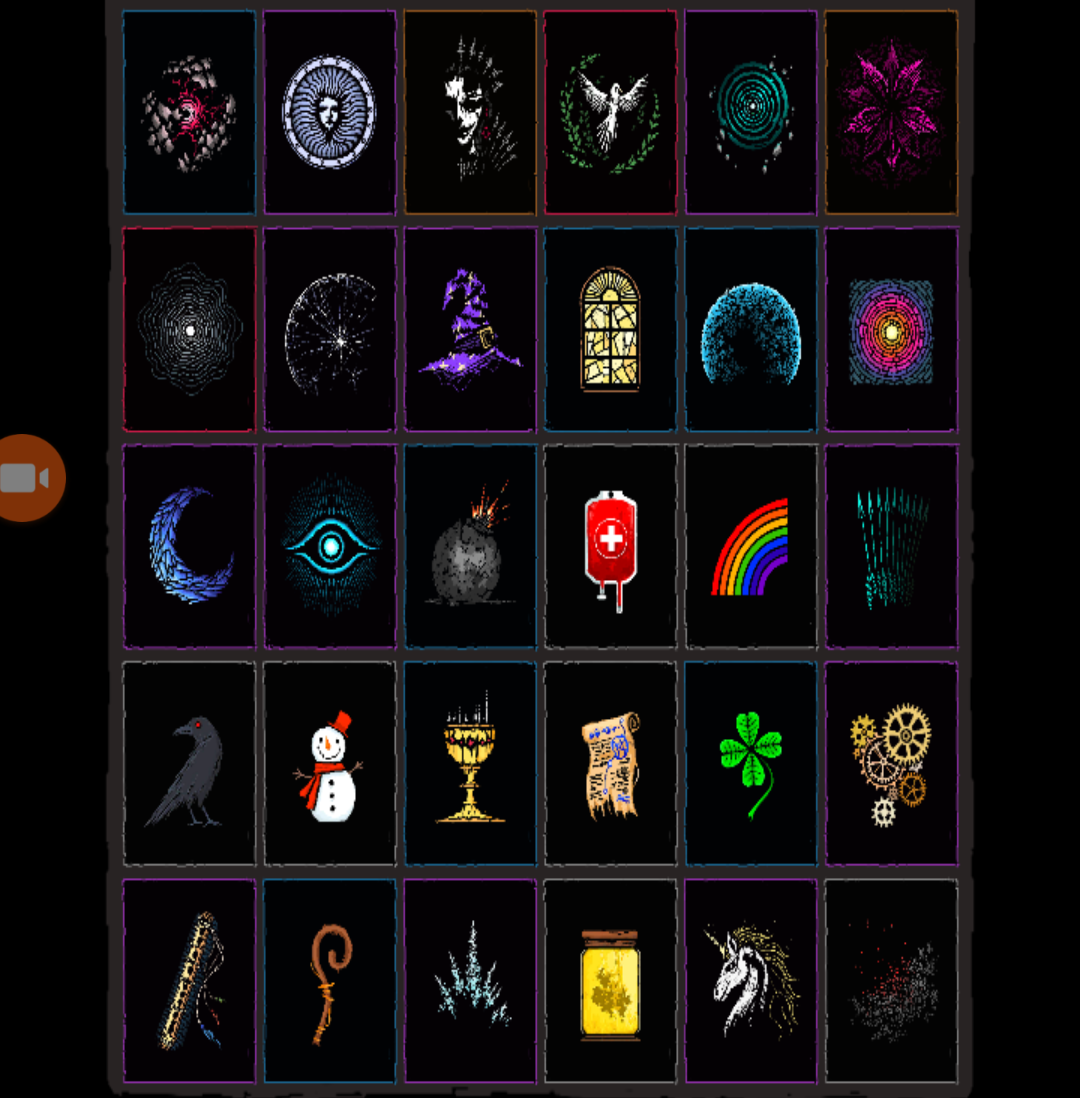Screen dimensions: 1080x1098
Task: Choose the lit bomb card
Action: click(x=470, y=546)
